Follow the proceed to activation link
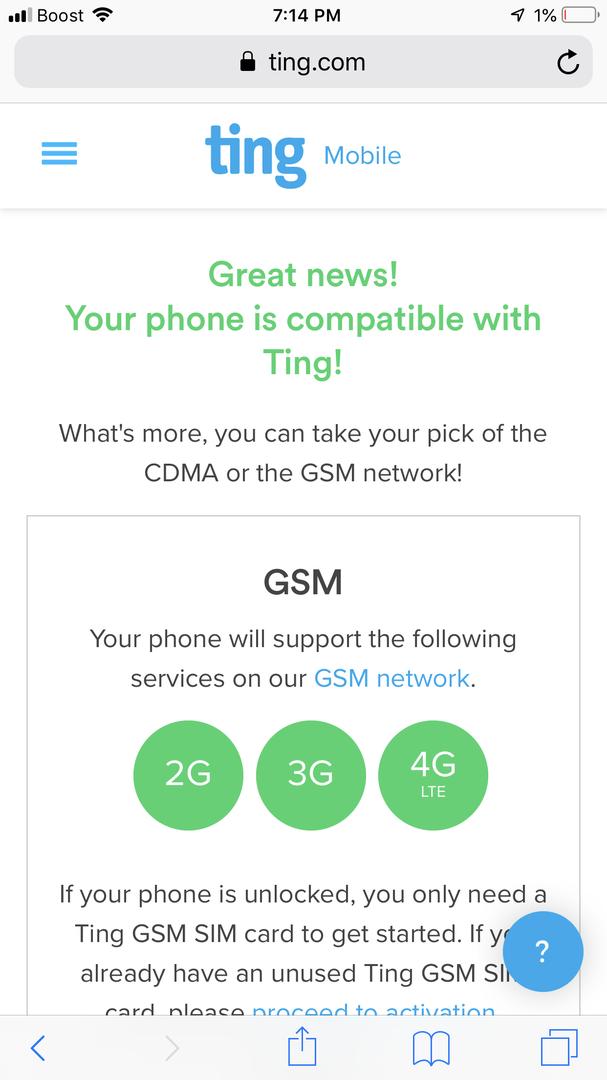 373,1008
